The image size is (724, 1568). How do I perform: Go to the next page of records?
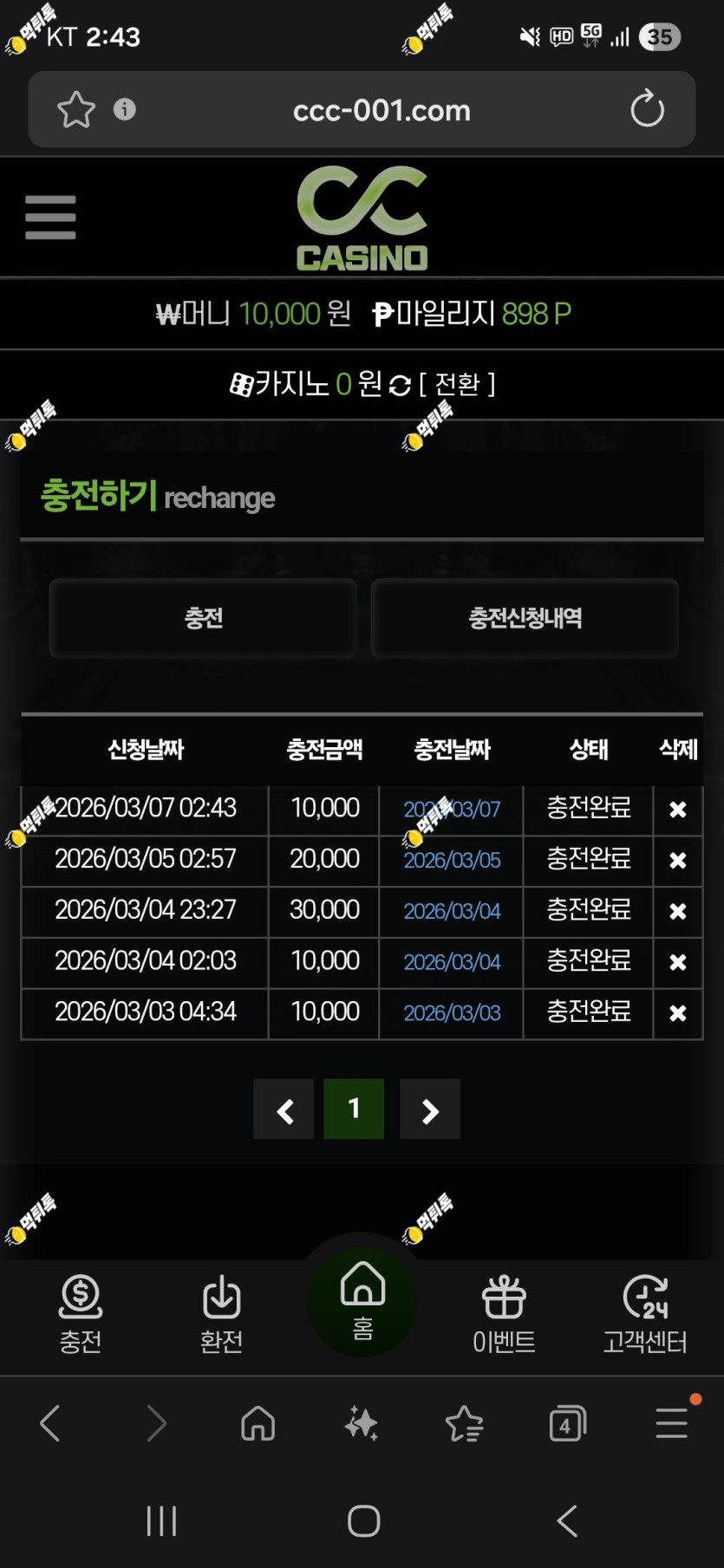click(430, 1109)
